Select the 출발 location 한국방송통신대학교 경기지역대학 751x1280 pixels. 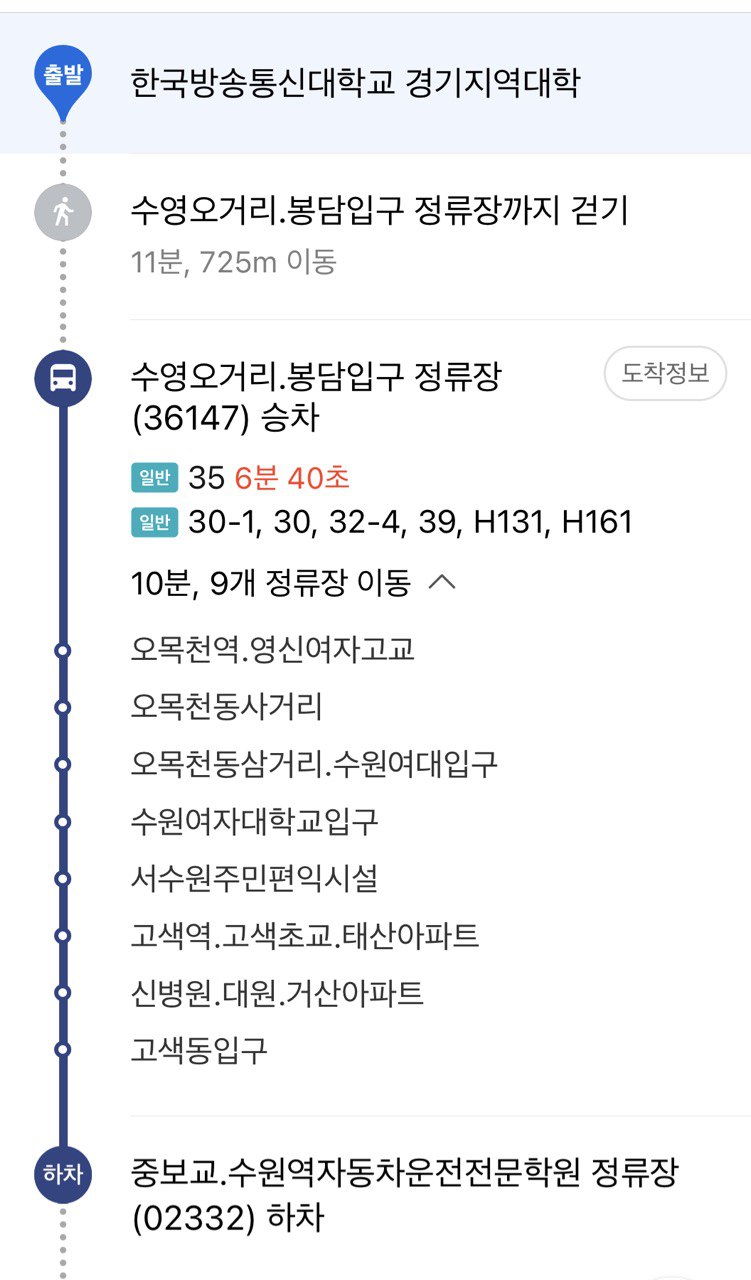[355, 83]
